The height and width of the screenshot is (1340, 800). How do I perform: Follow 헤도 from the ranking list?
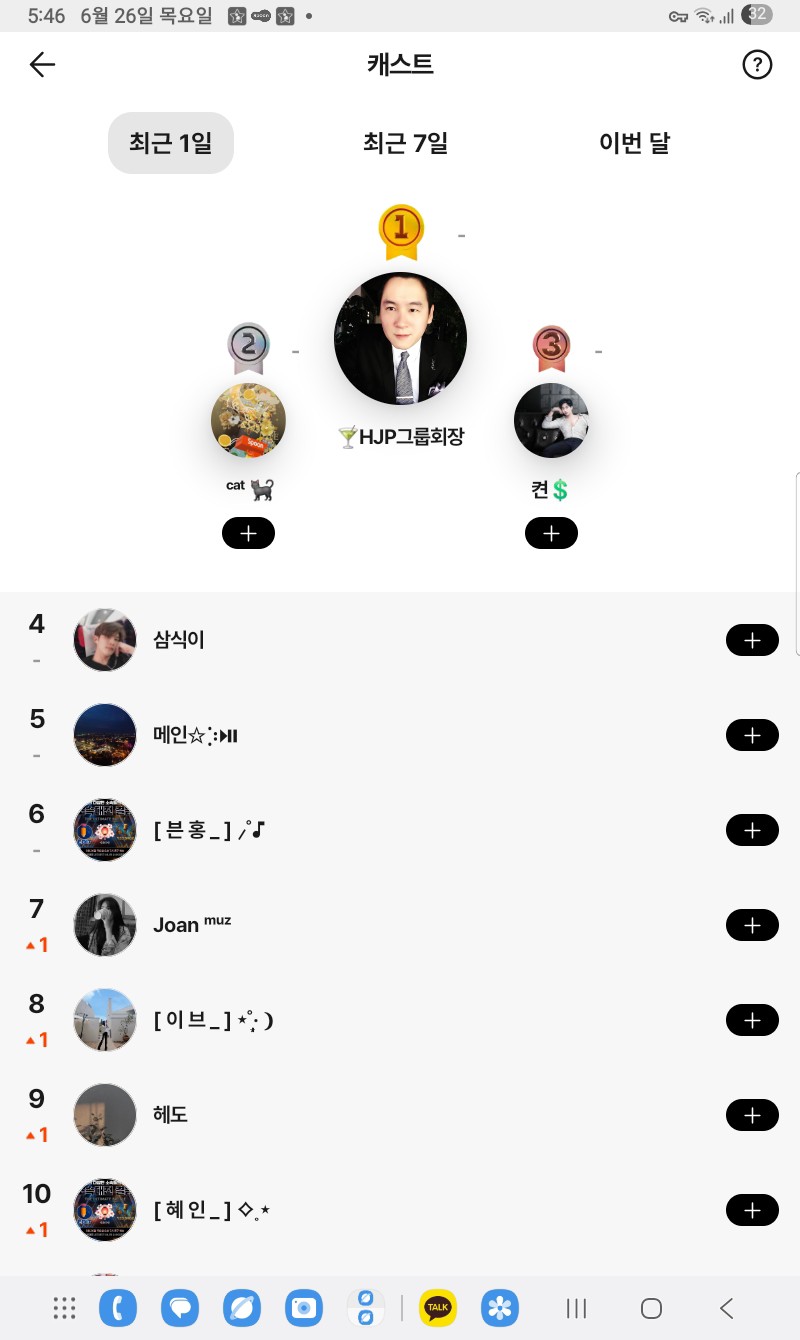pos(752,1115)
